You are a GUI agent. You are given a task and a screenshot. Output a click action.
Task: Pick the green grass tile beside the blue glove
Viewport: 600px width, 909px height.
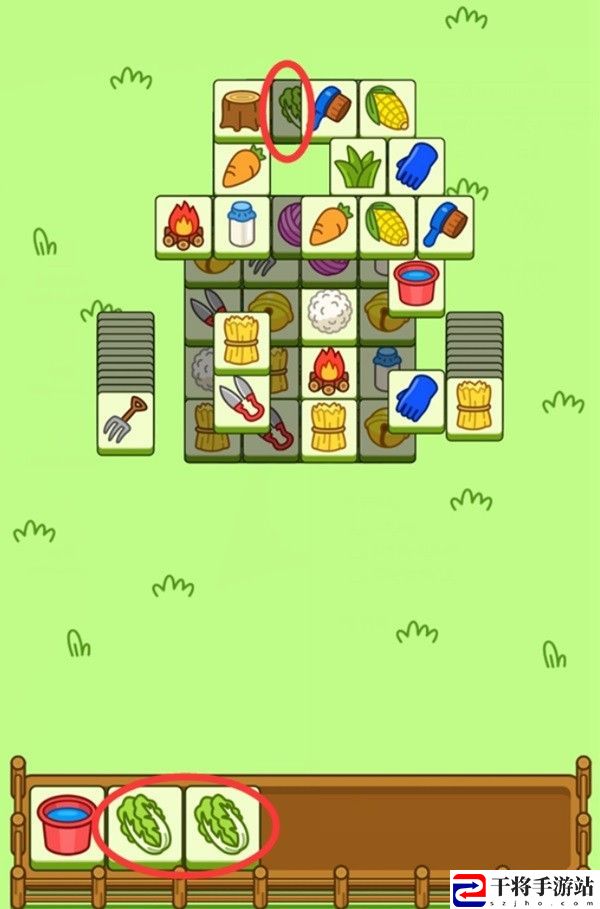point(358,166)
